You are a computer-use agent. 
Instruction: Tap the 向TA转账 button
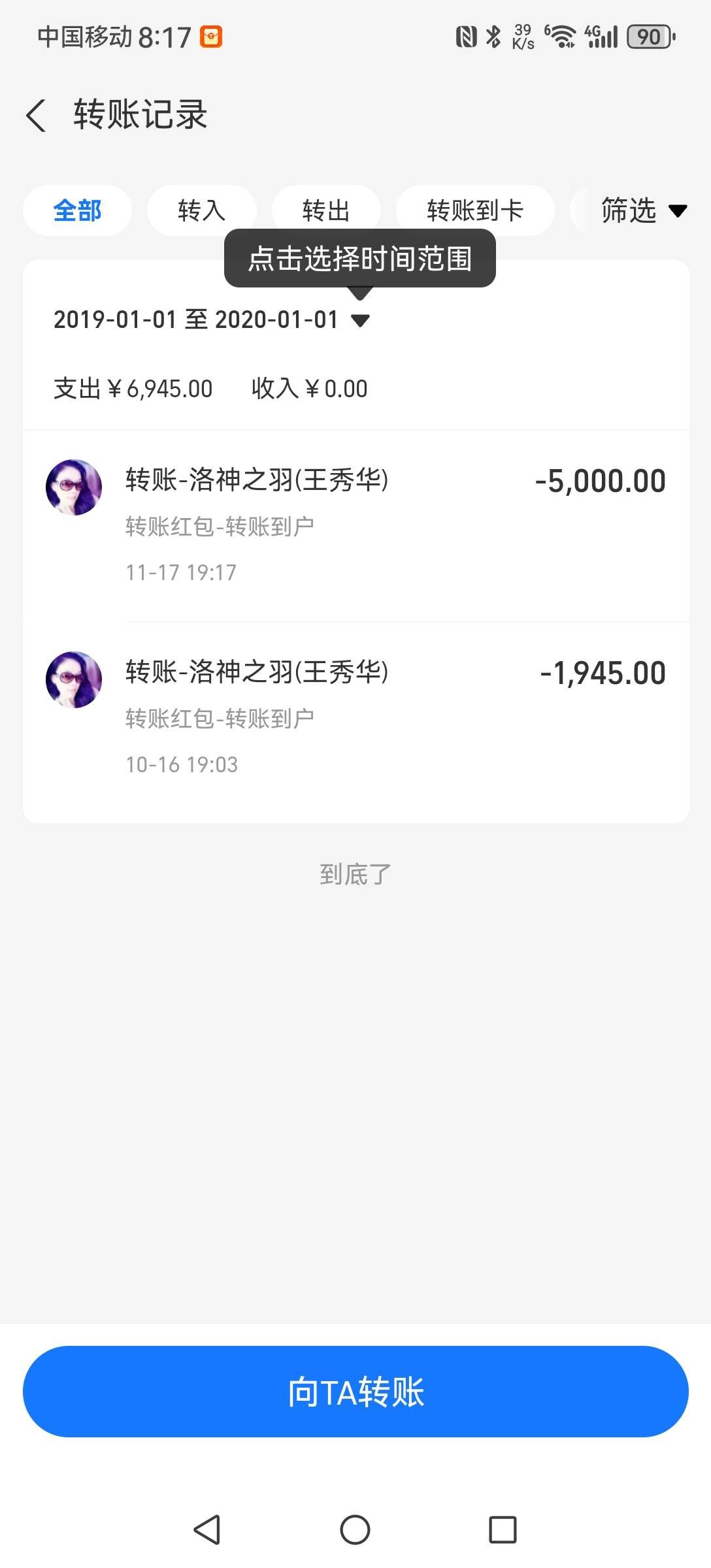click(355, 1391)
